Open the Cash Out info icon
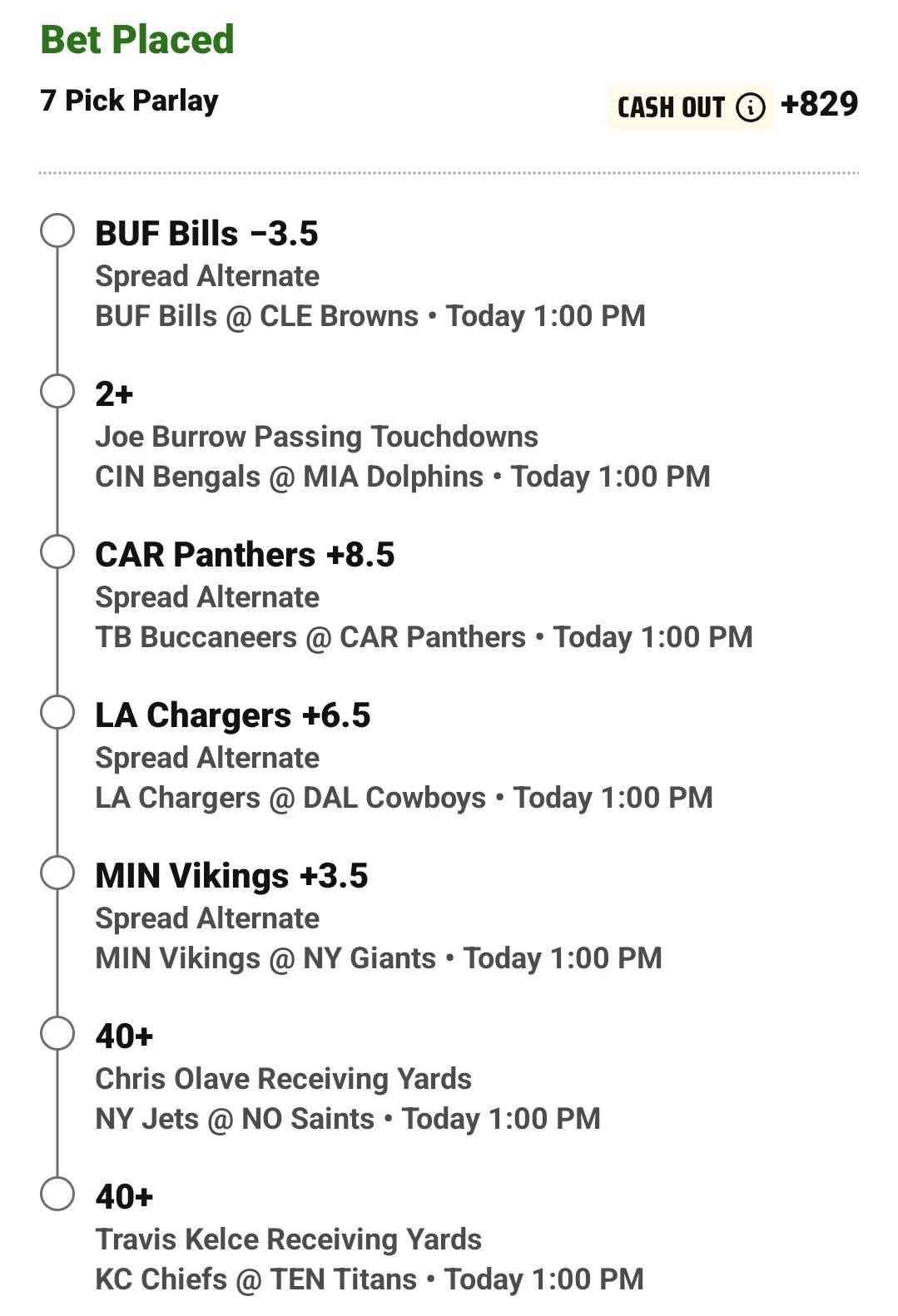 751,108
